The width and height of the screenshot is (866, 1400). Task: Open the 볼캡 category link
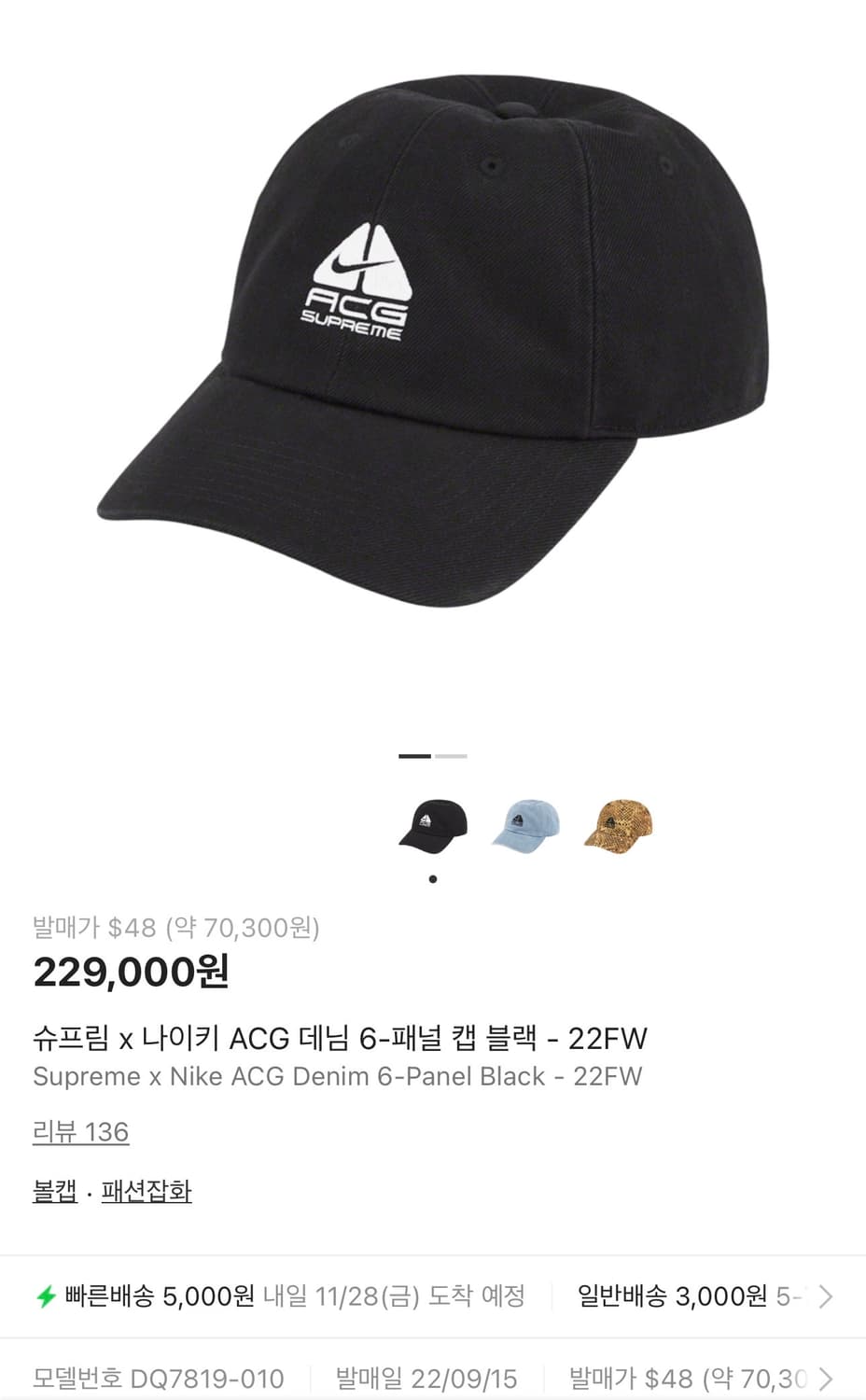tap(56, 1190)
